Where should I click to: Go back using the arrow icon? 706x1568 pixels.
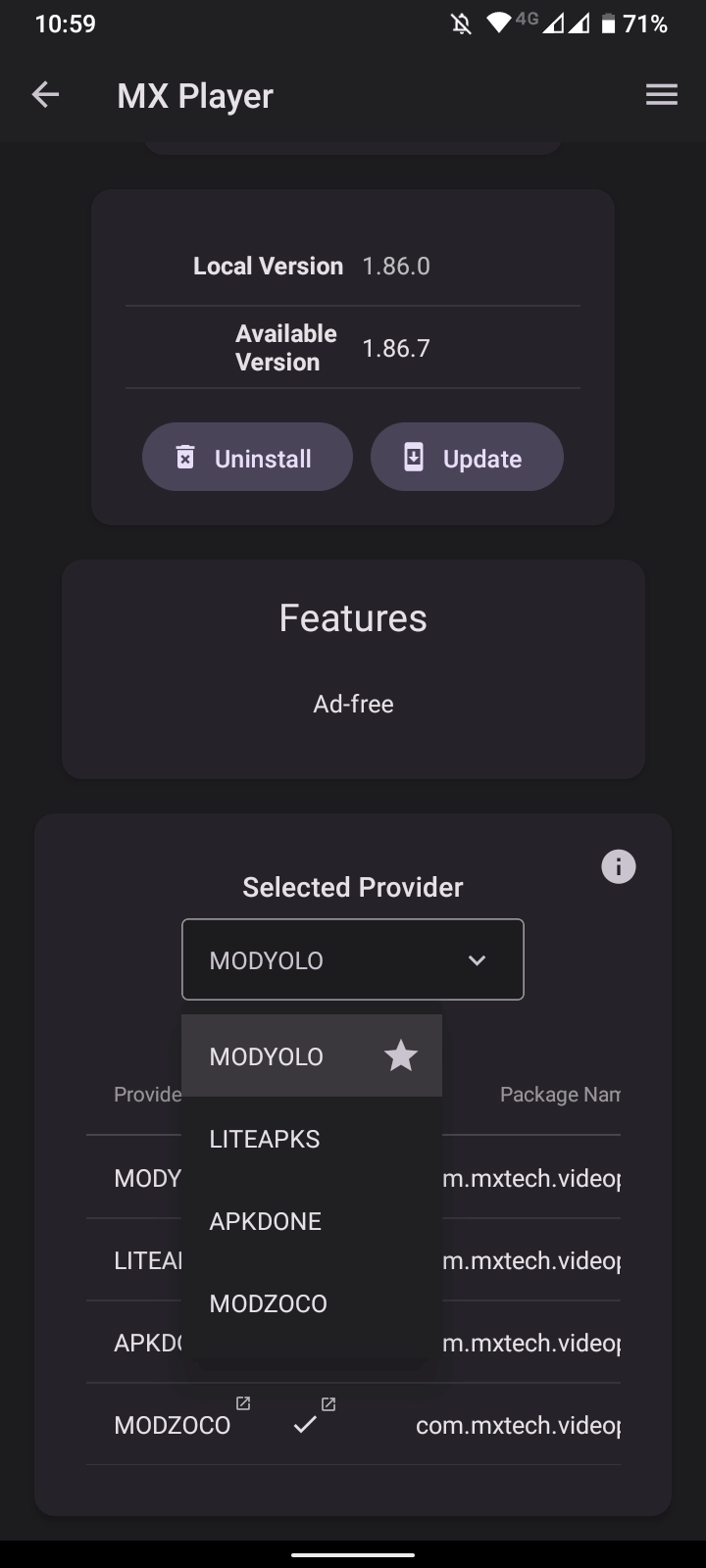(x=45, y=95)
